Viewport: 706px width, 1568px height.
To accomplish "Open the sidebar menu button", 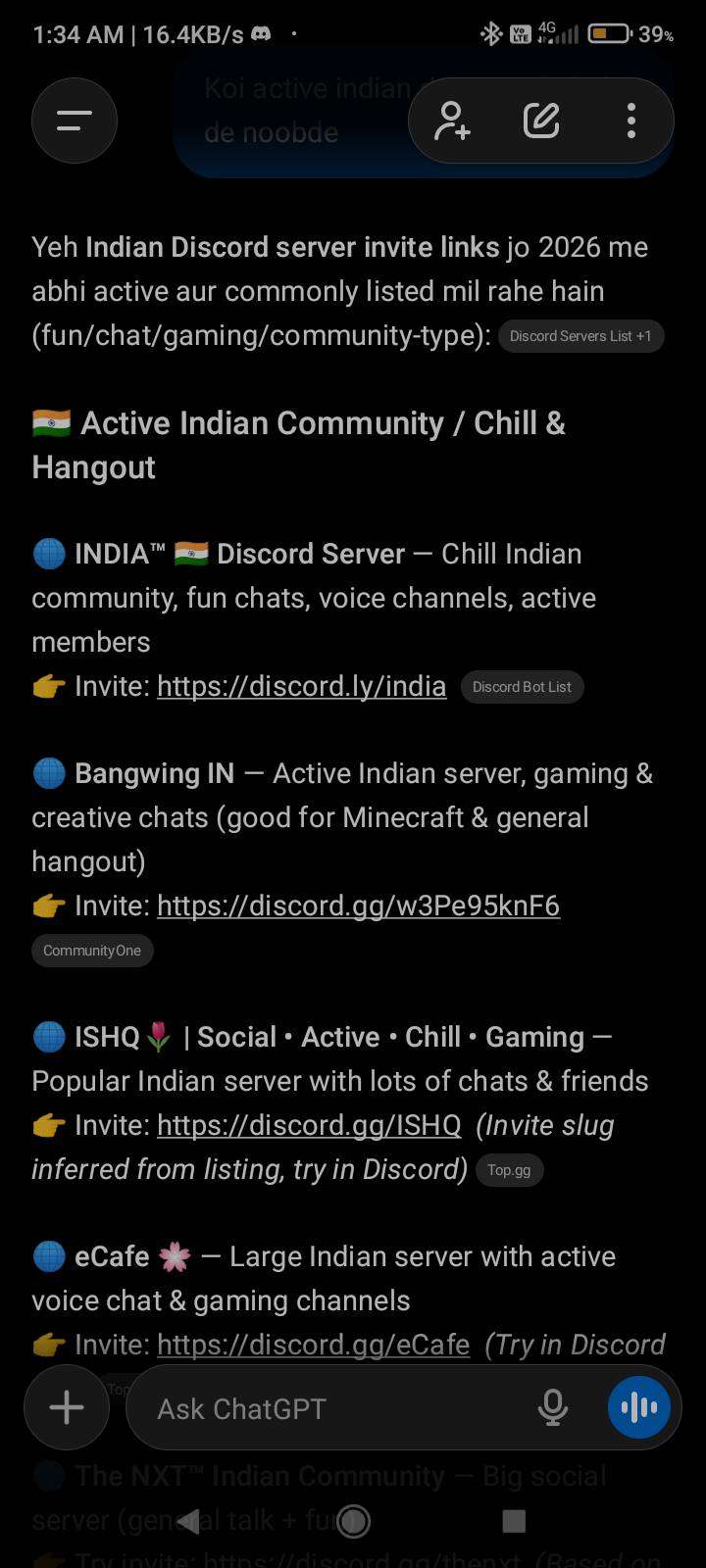I will point(75,121).
